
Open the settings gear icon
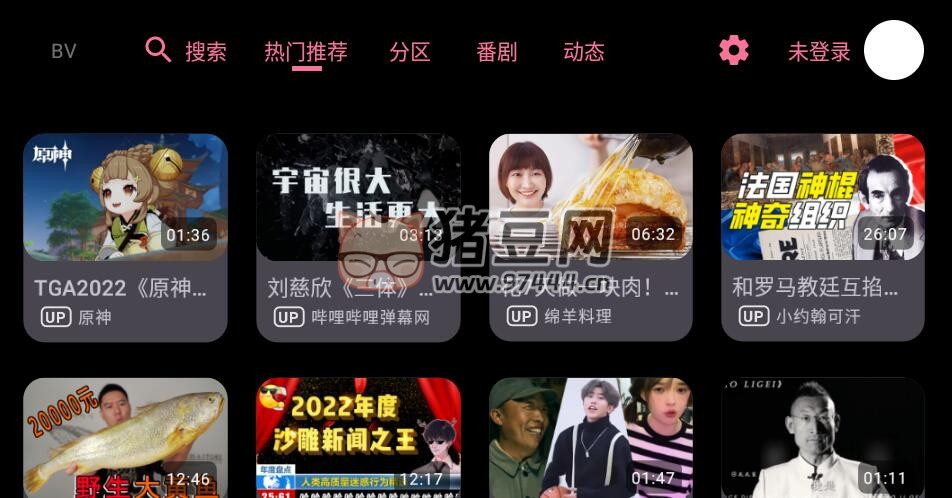734,50
